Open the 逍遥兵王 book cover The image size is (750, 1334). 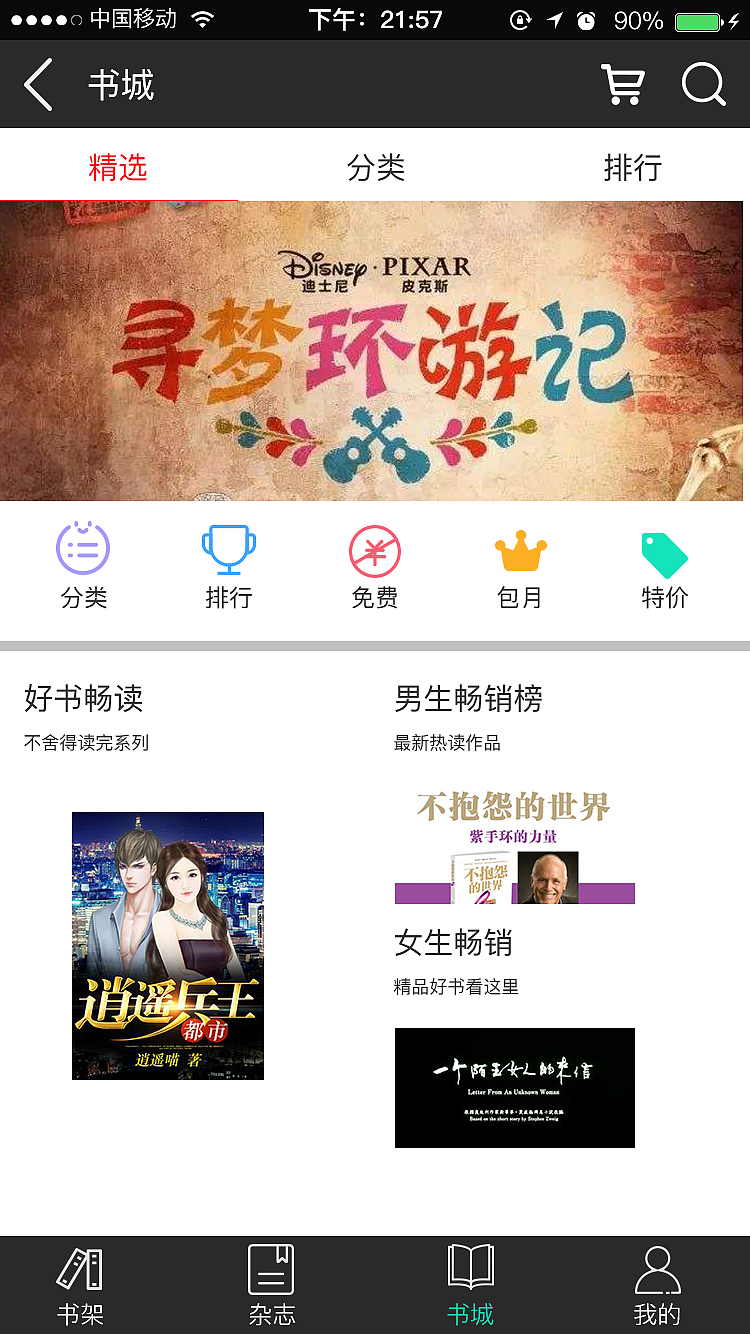[168, 945]
